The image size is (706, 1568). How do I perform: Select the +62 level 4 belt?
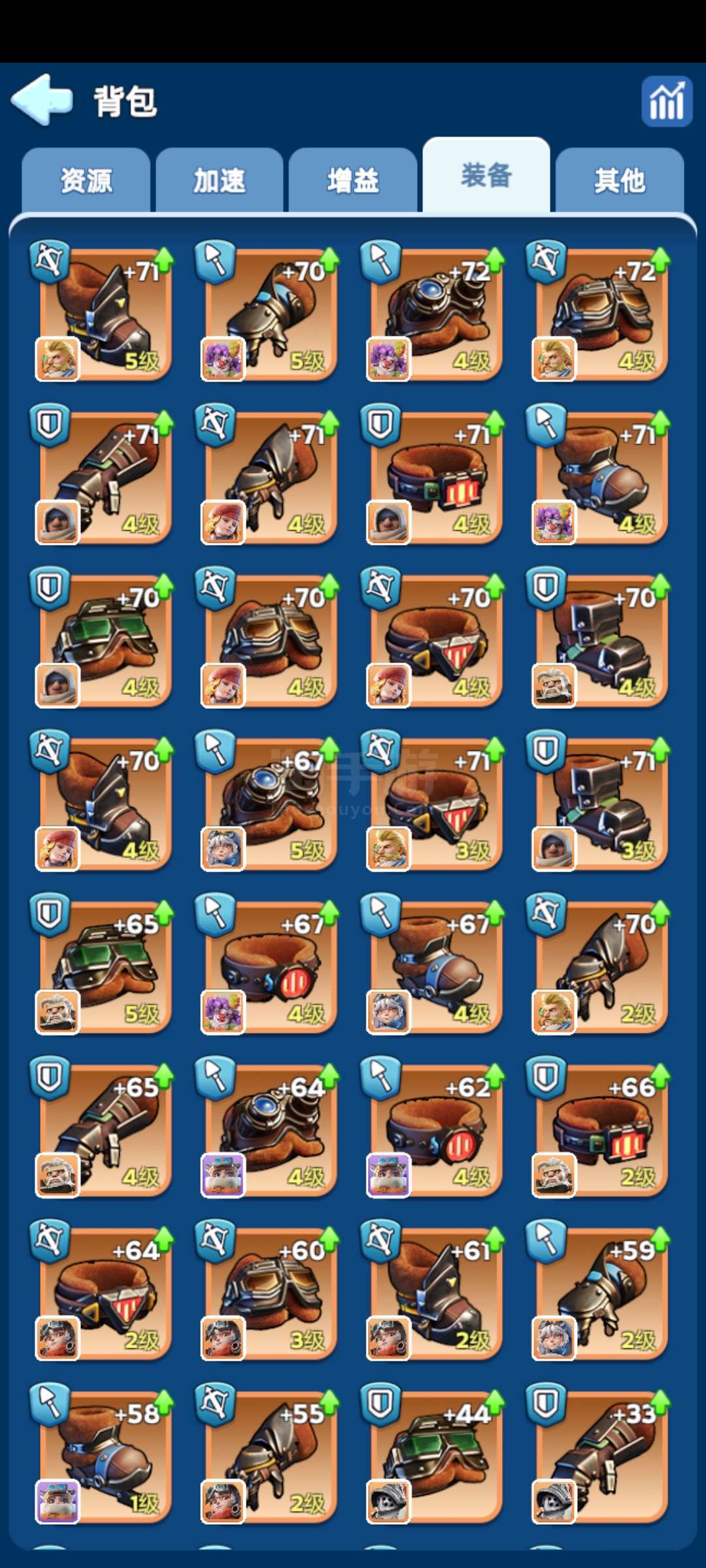pyautogui.click(x=435, y=1130)
